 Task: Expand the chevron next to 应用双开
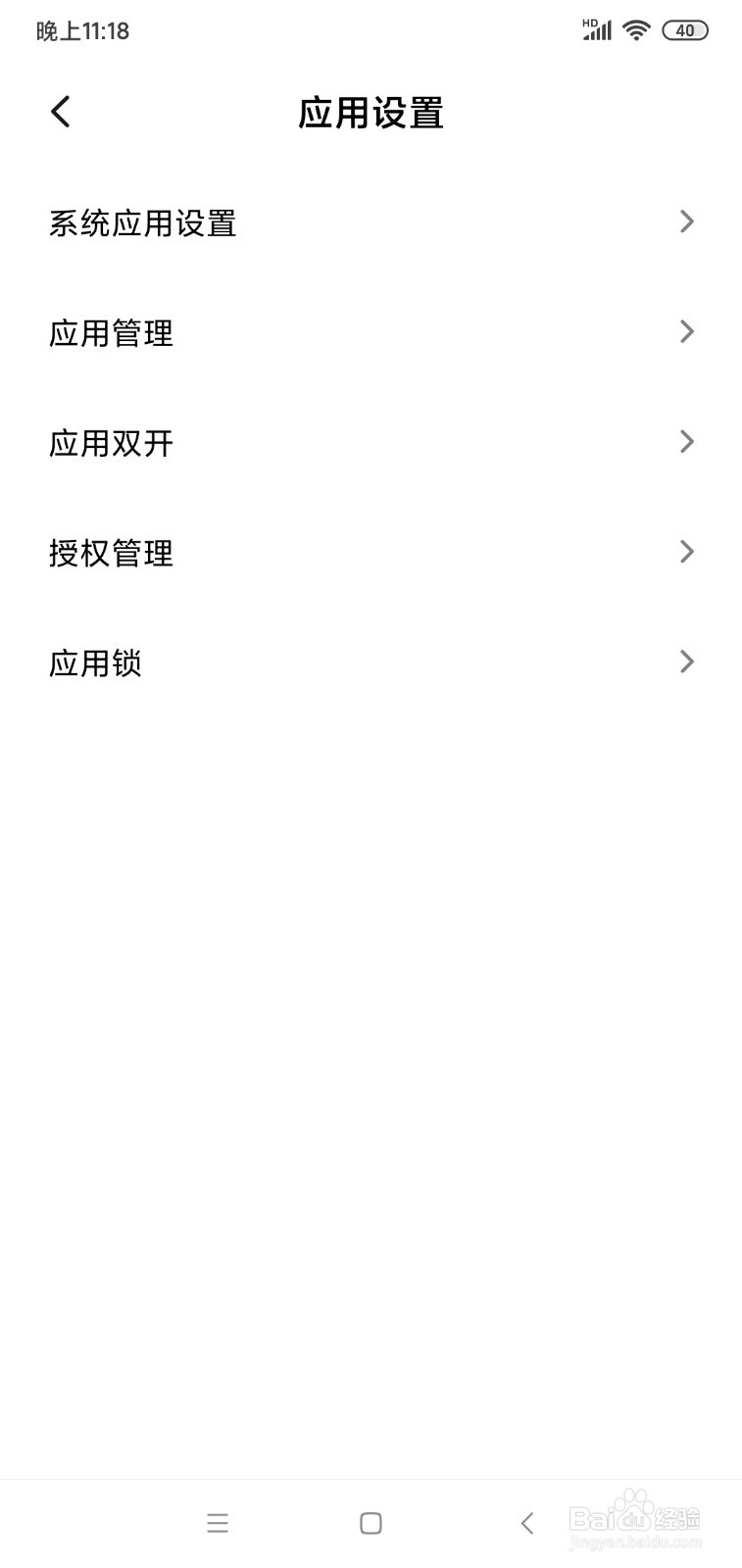click(x=686, y=442)
